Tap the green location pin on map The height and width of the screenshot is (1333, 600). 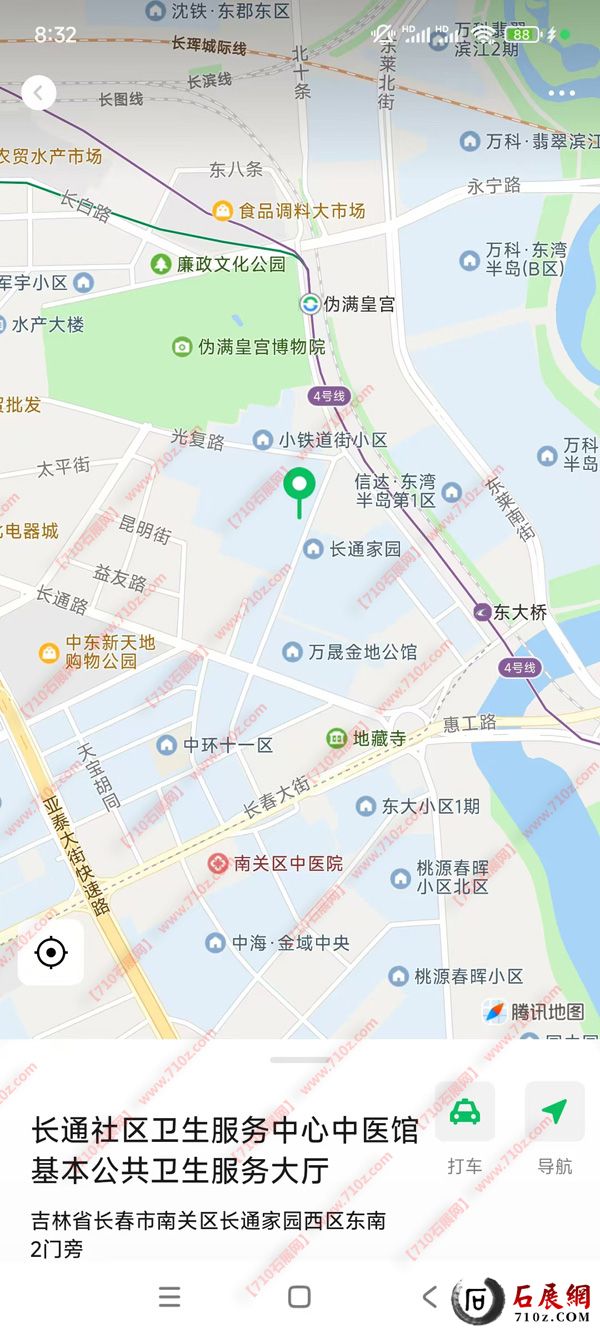[299, 486]
